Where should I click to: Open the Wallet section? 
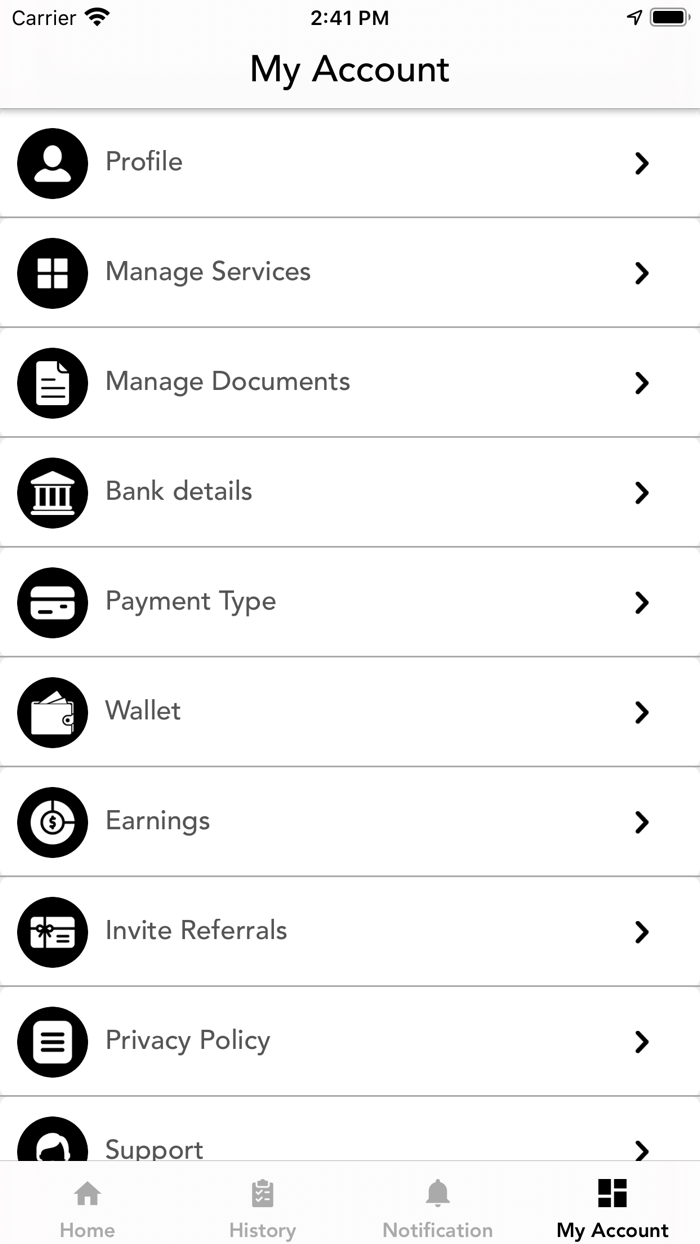click(x=350, y=712)
